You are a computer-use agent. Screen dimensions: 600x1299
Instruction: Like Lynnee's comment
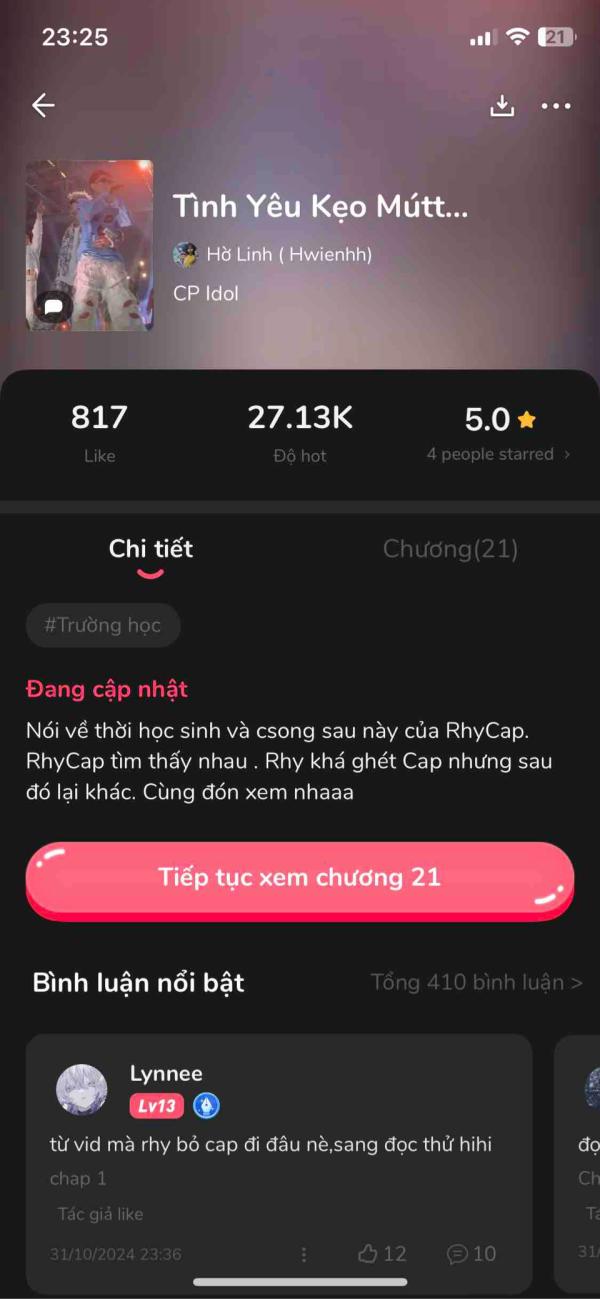coord(381,1253)
